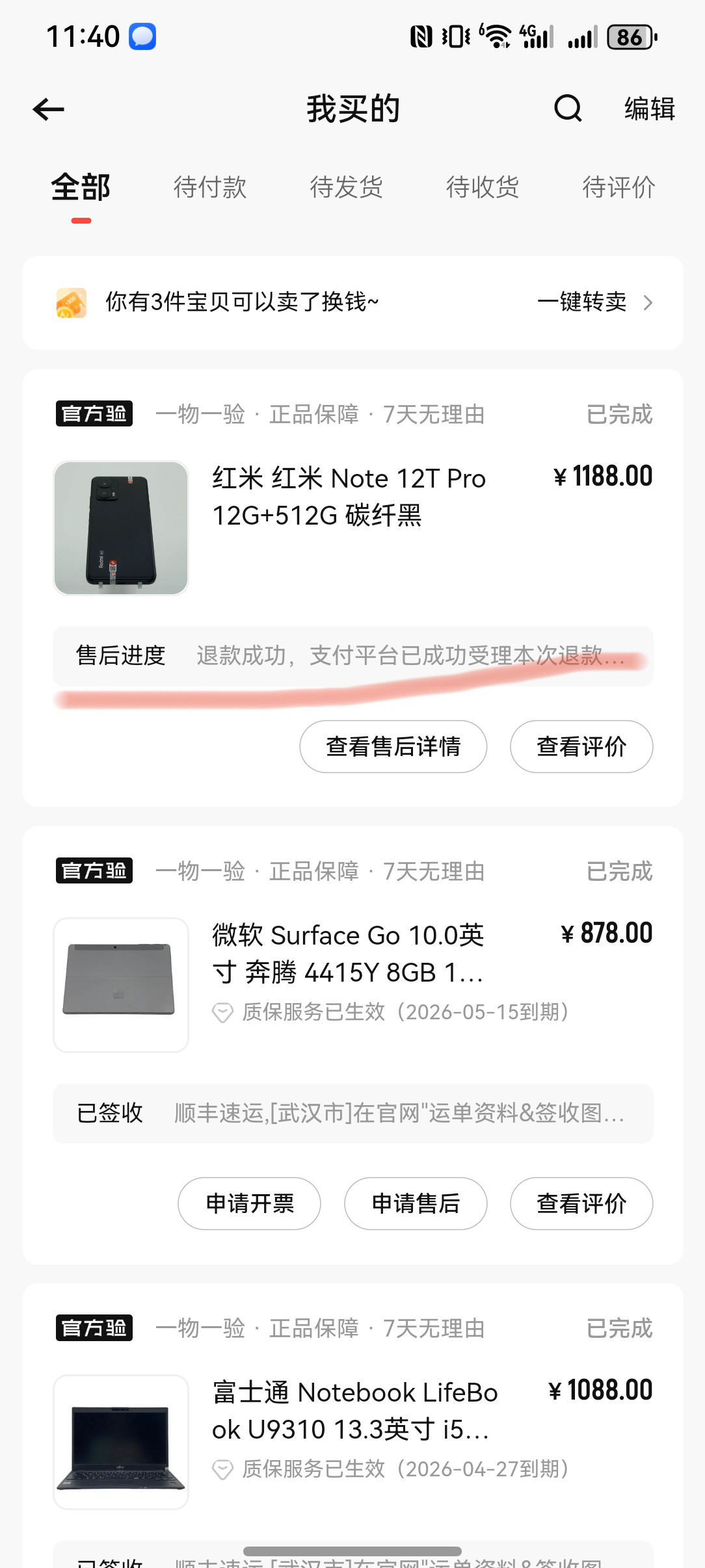Switch to the 待收货 tab
Image resolution: width=705 pixels, height=1568 pixels.
482,187
